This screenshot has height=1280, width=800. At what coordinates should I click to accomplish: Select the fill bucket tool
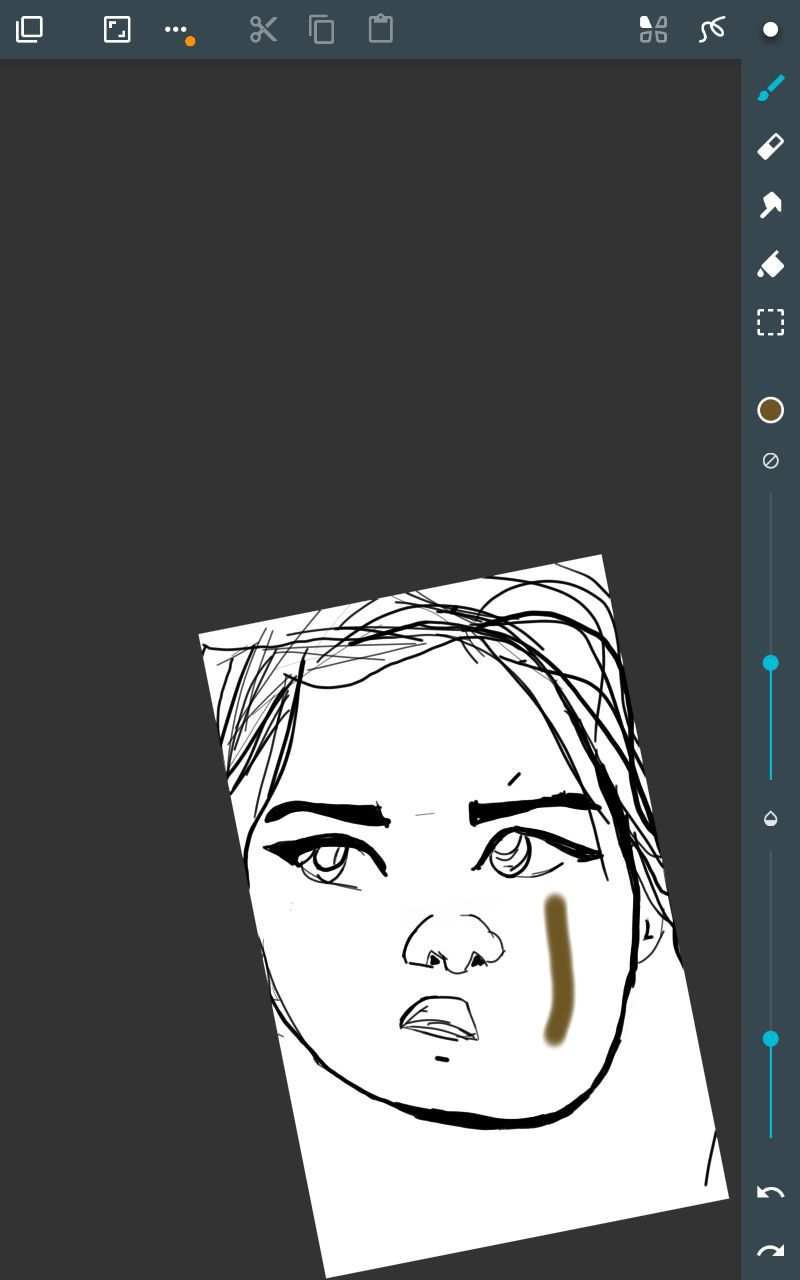(x=770, y=264)
